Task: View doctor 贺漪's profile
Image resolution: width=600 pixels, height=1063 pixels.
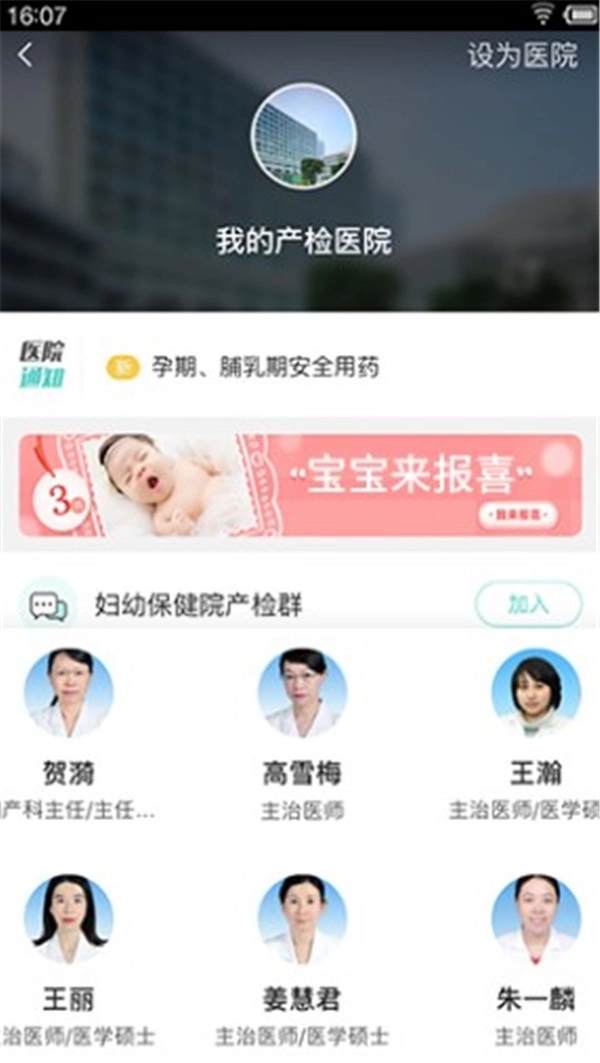Action: tap(68, 730)
